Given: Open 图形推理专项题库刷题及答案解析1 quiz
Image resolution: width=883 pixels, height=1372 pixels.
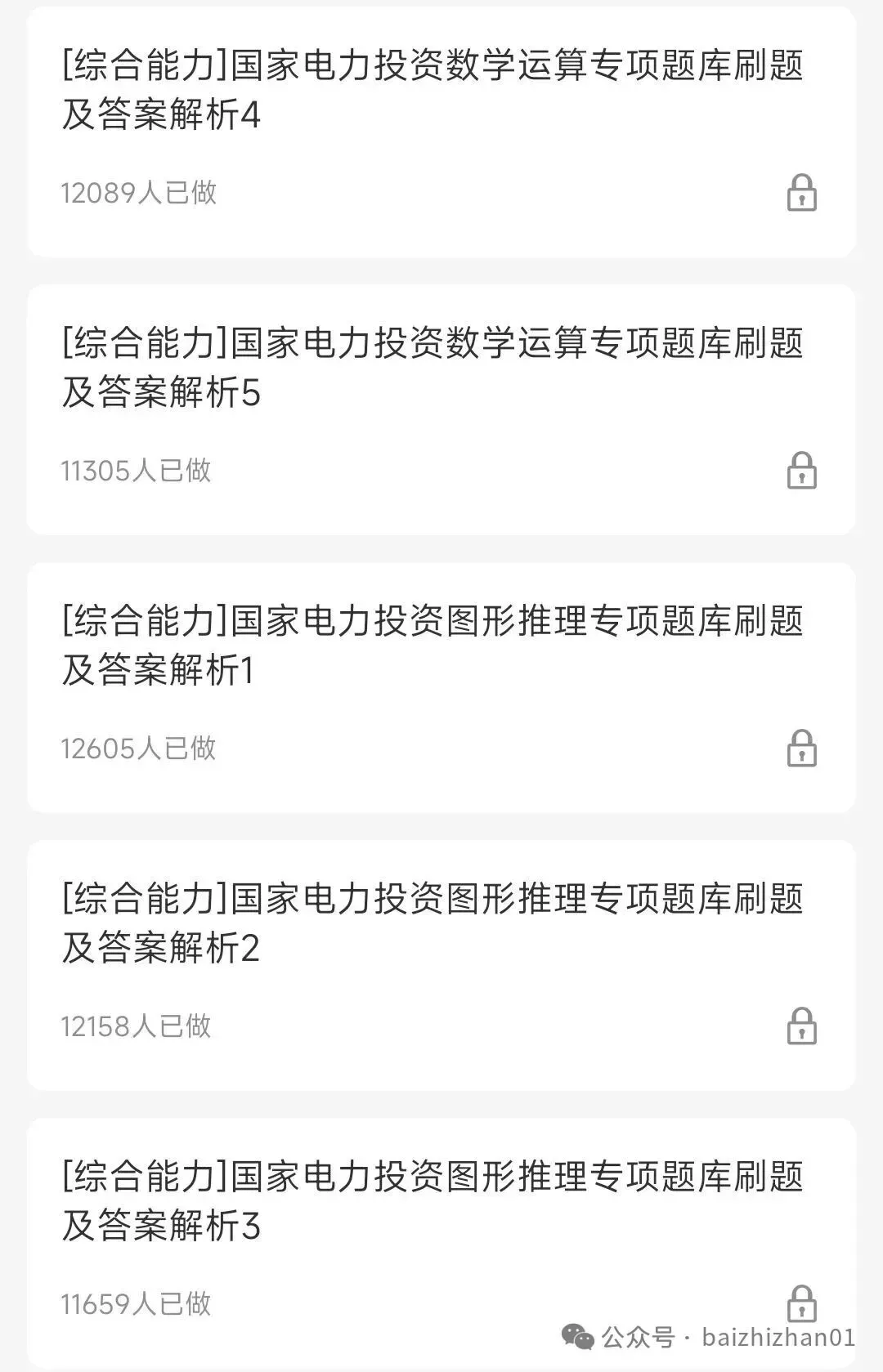Looking at the screenshot, I should pyautogui.click(x=433, y=646).
